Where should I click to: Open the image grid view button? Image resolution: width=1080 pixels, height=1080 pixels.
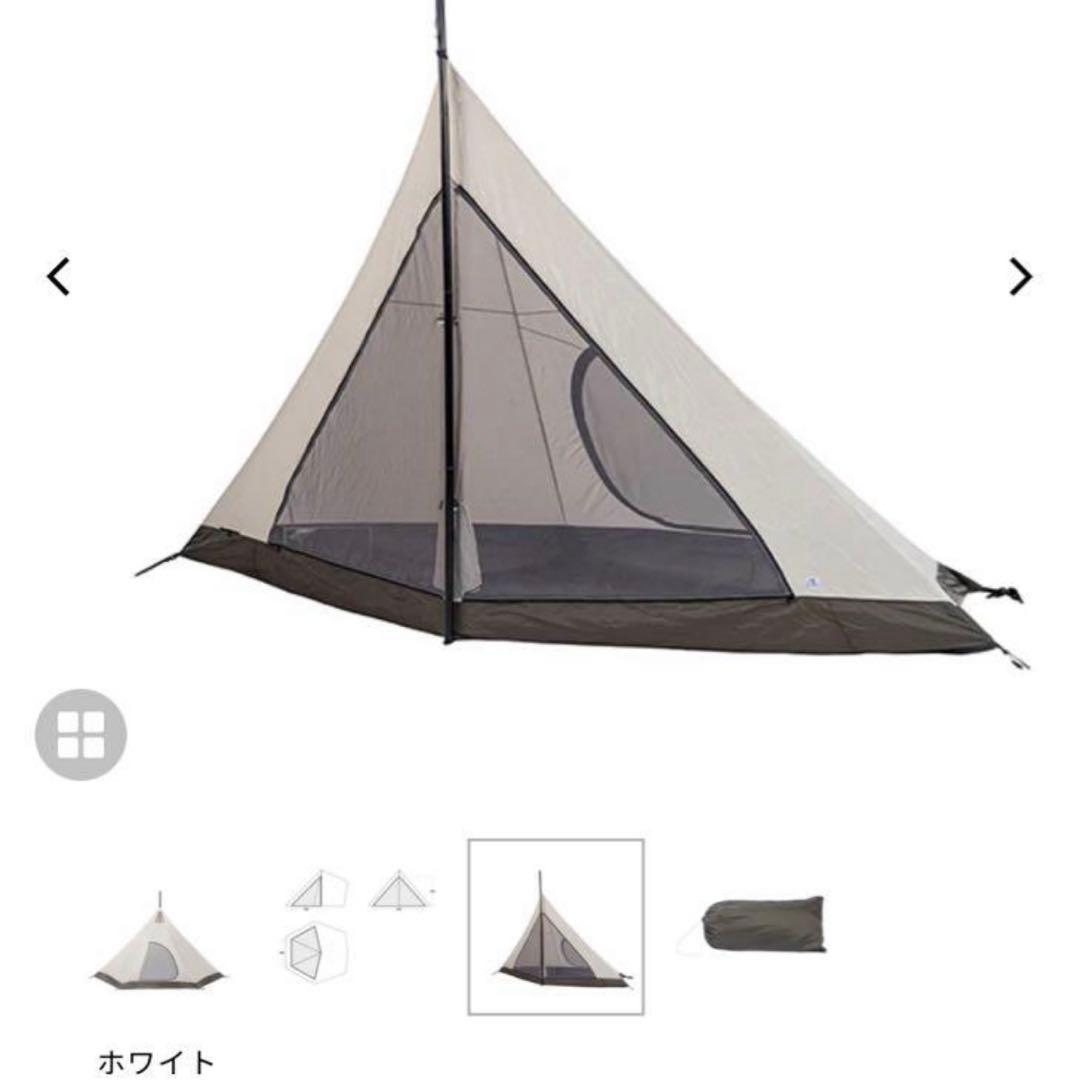tap(81, 735)
